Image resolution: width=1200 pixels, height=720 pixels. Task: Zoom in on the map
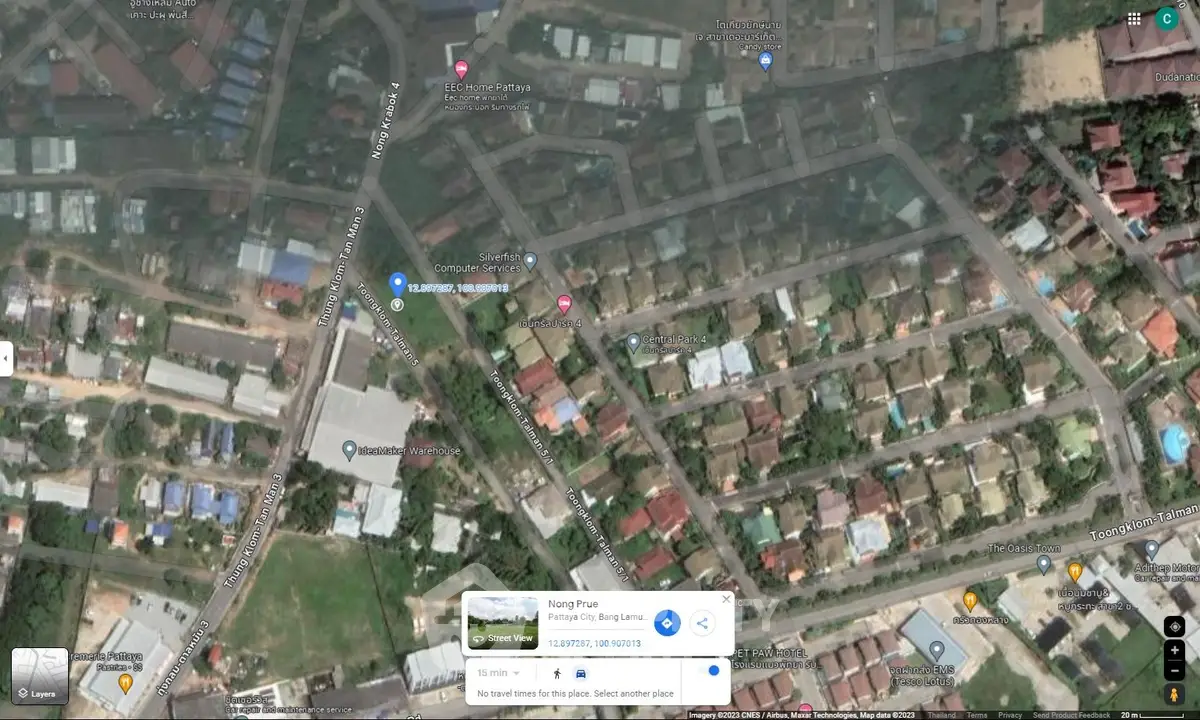[x=1175, y=650]
